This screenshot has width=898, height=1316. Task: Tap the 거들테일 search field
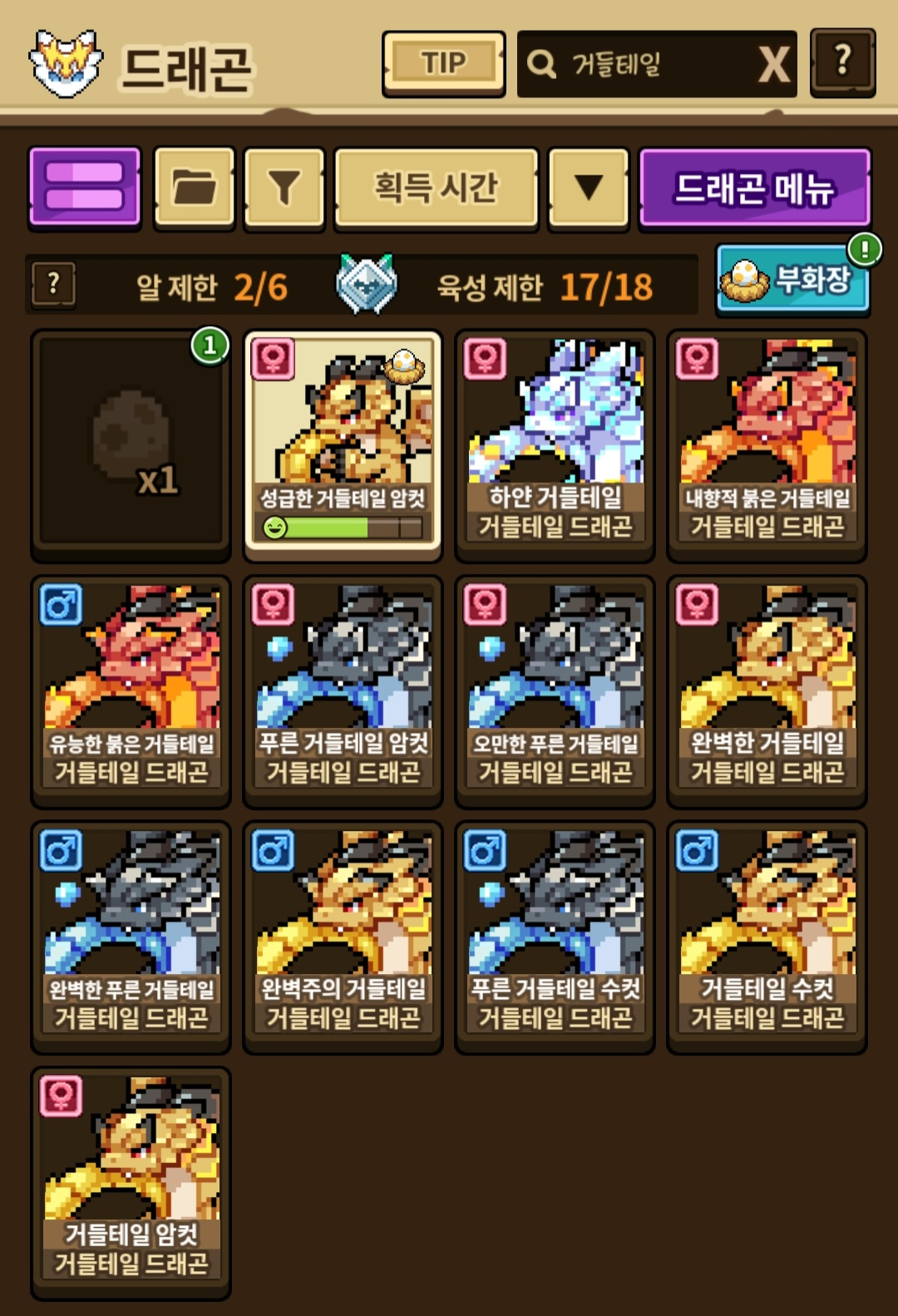click(x=632, y=64)
